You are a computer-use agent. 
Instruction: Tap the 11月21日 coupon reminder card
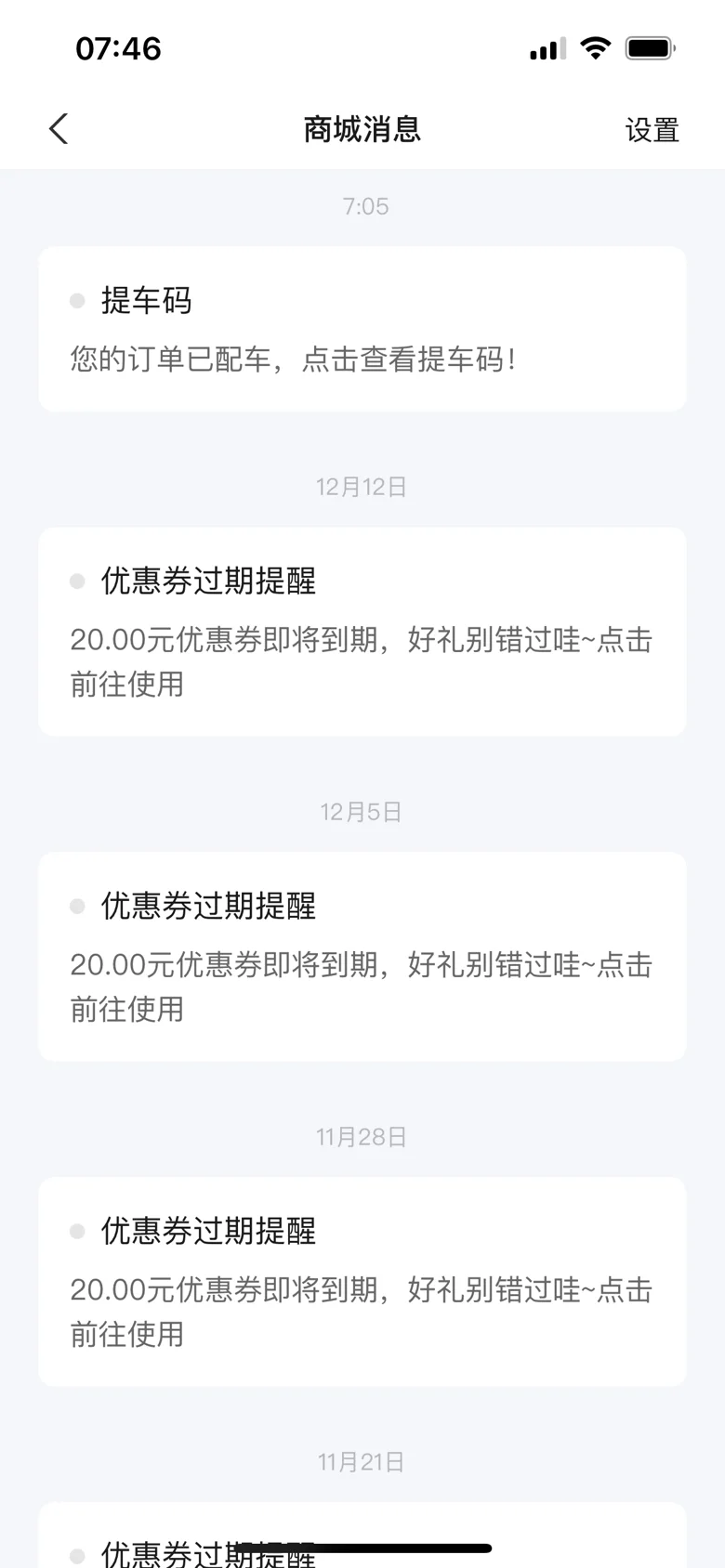click(362, 1535)
